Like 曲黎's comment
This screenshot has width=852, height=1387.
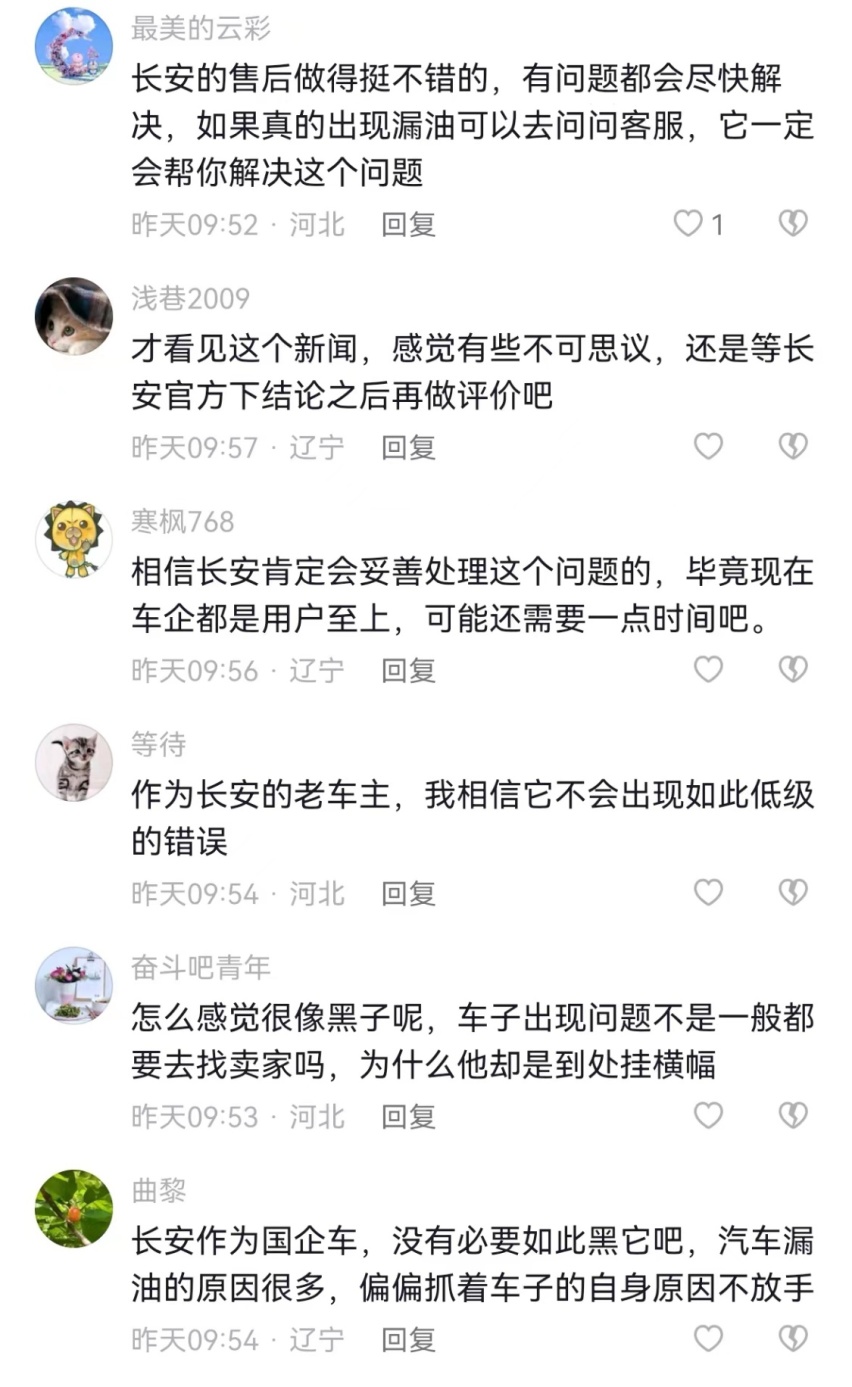point(708,1338)
